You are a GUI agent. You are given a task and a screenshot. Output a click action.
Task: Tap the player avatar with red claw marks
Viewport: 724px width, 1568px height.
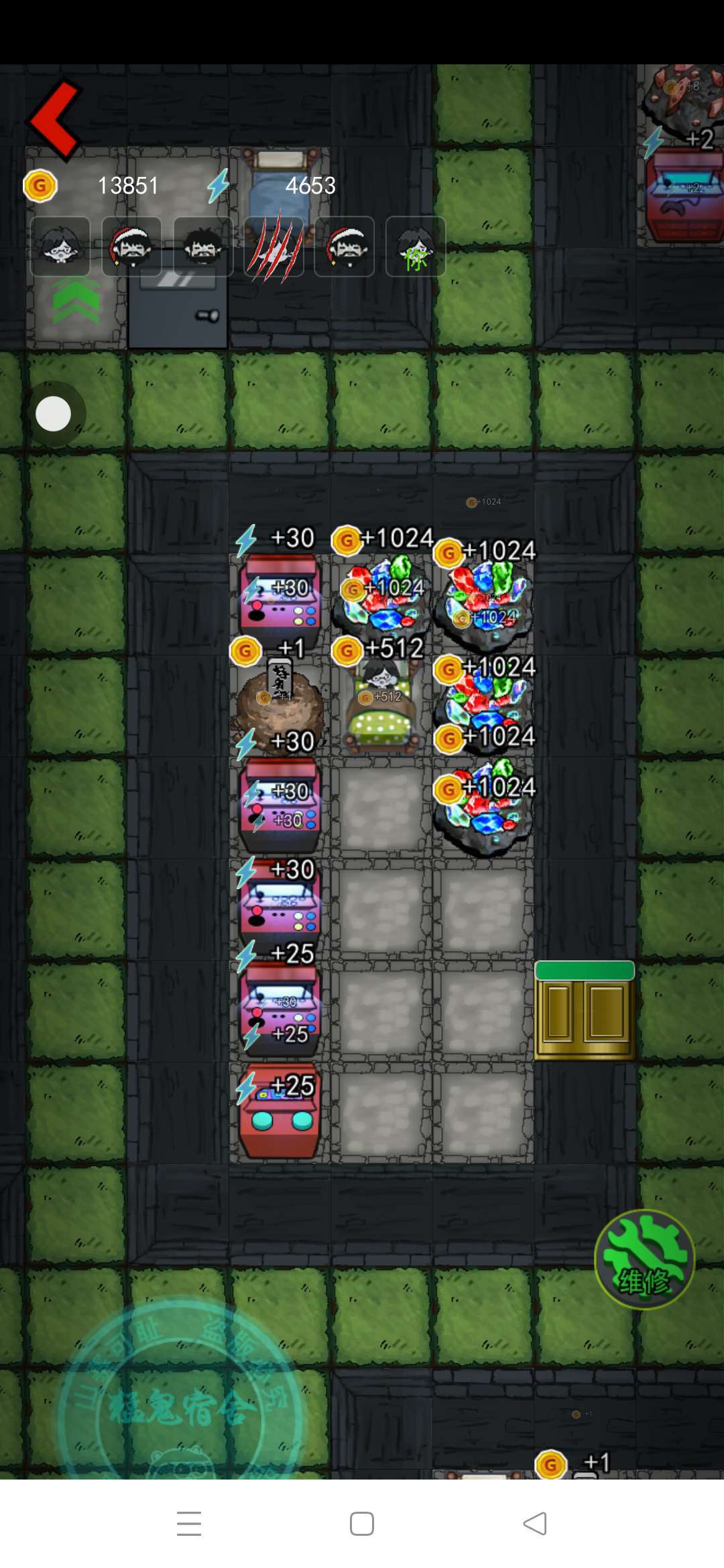(274, 247)
